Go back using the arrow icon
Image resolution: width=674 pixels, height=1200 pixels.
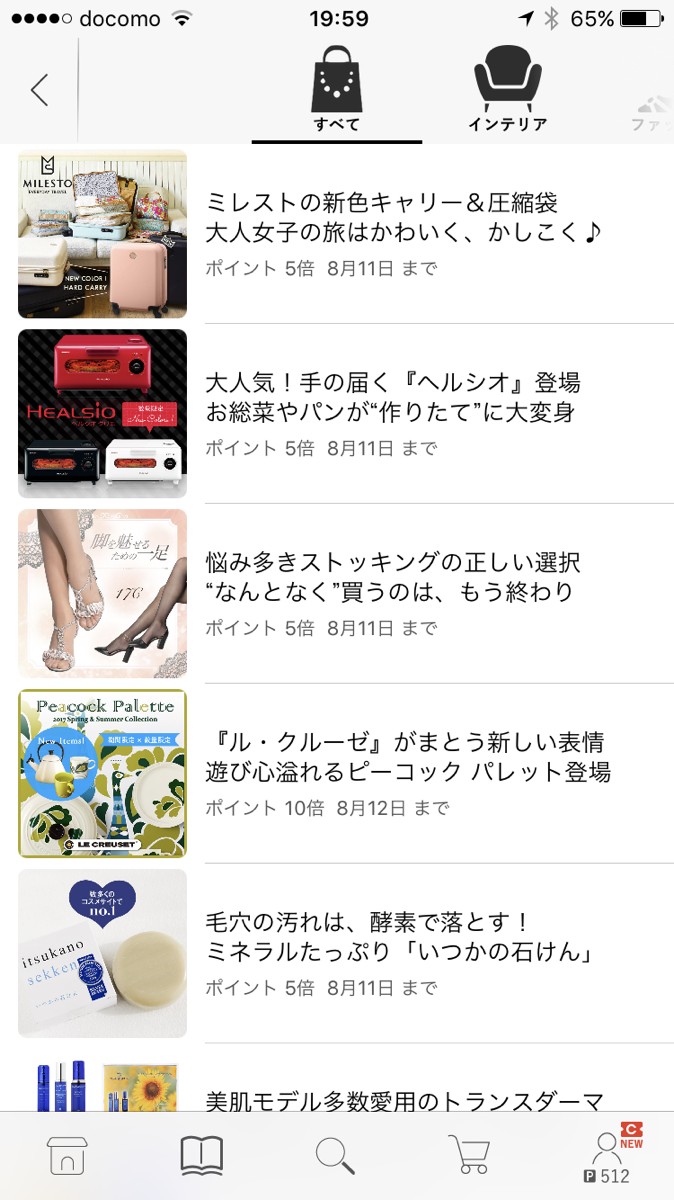coord(39,90)
